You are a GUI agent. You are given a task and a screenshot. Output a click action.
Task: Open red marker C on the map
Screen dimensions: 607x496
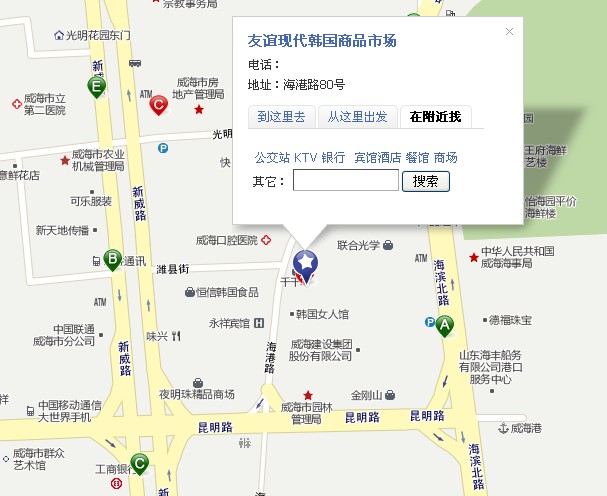pyautogui.click(x=157, y=104)
